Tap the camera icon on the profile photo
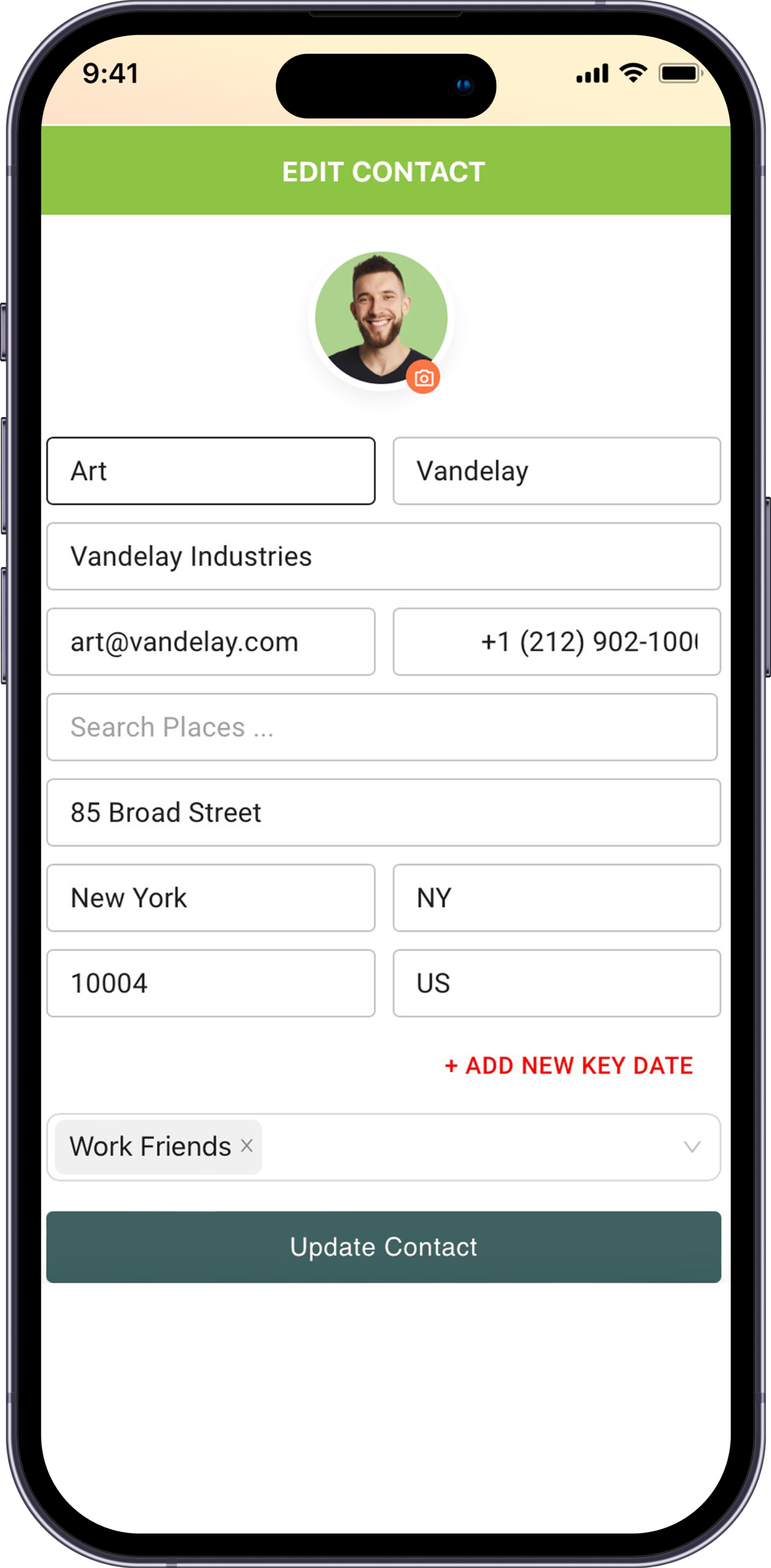Screen dimensions: 771x1568 (x=423, y=378)
